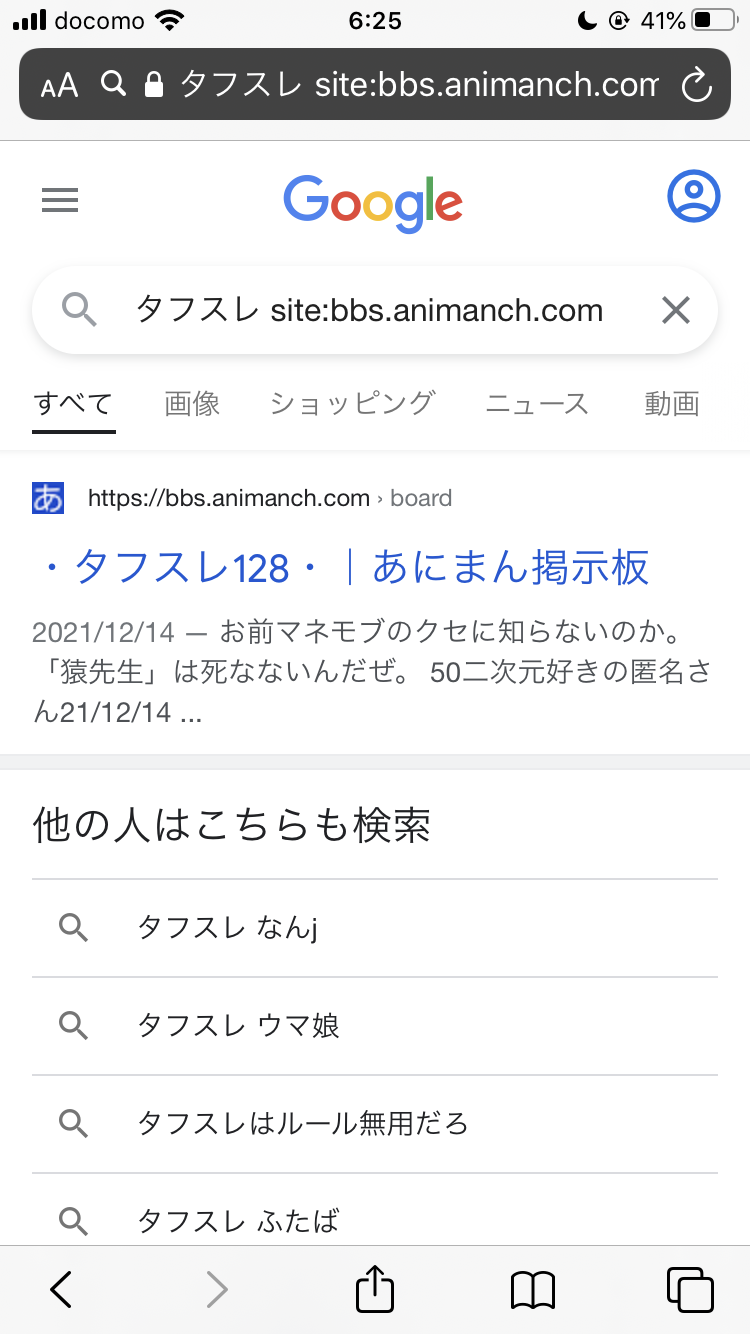Search the suggestion タフスレ ウマ娘
750x1334 pixels.
(x=375, y=1026)
